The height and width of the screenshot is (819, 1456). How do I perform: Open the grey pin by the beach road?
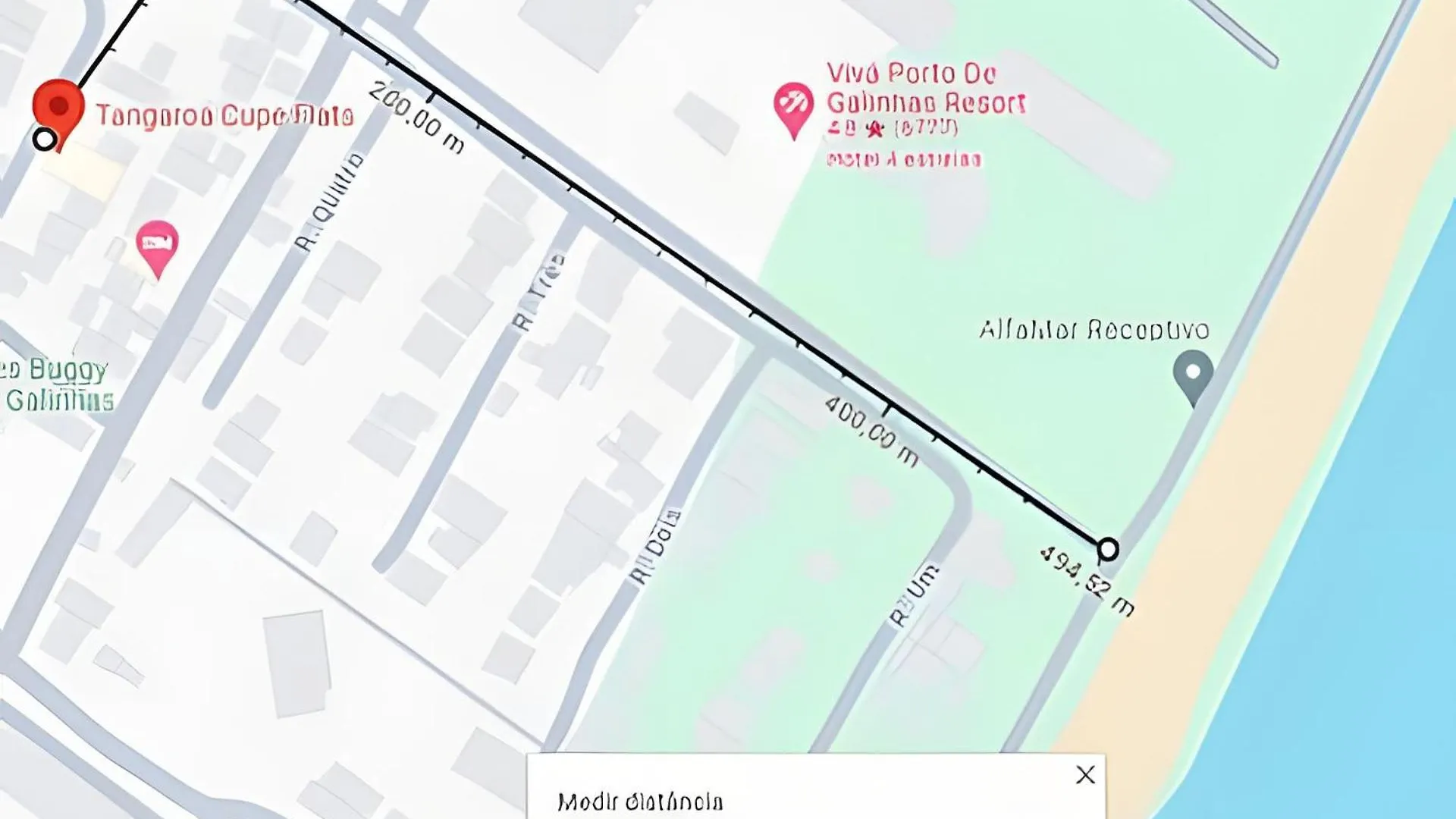click(x=1192, y=373)
